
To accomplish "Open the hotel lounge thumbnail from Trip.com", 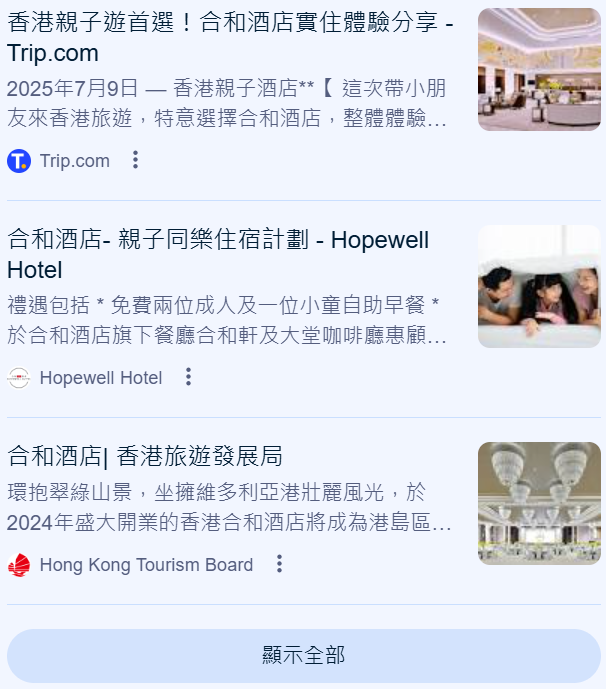I will pos(539,69).
